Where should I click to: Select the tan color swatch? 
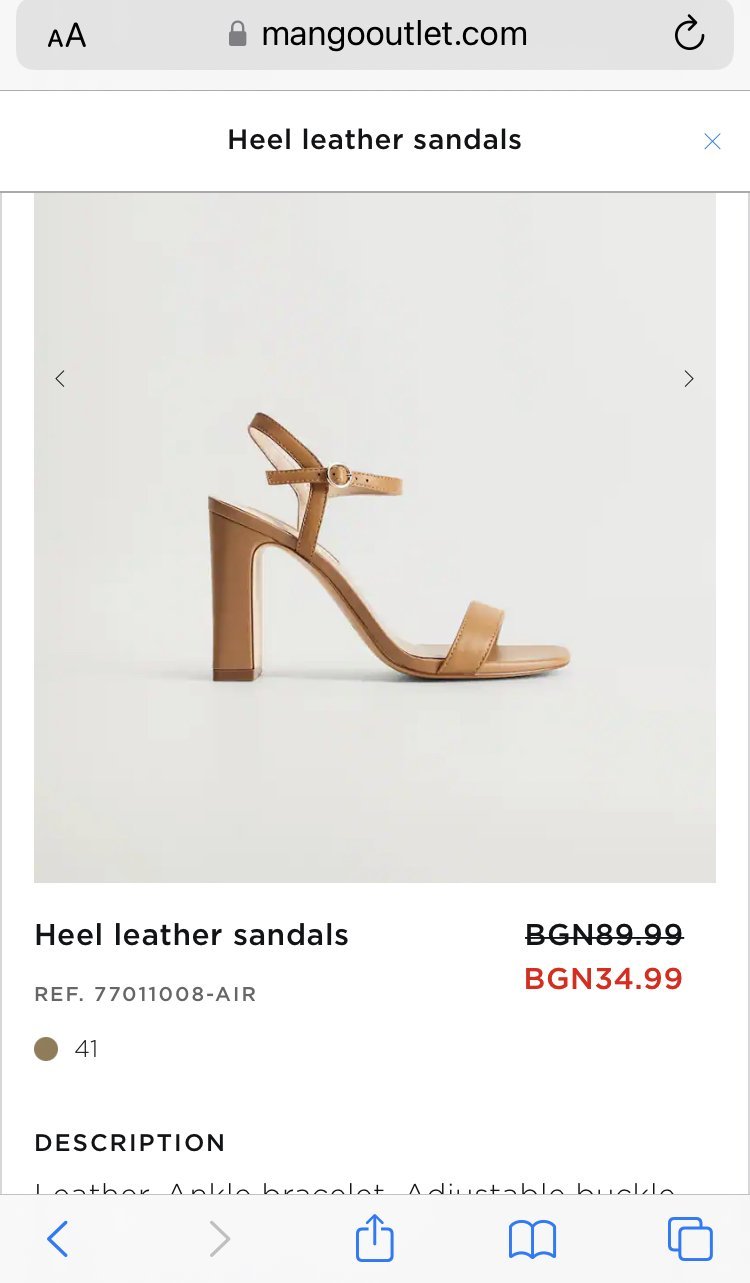pyautogui.click(x=46, y=1049)
